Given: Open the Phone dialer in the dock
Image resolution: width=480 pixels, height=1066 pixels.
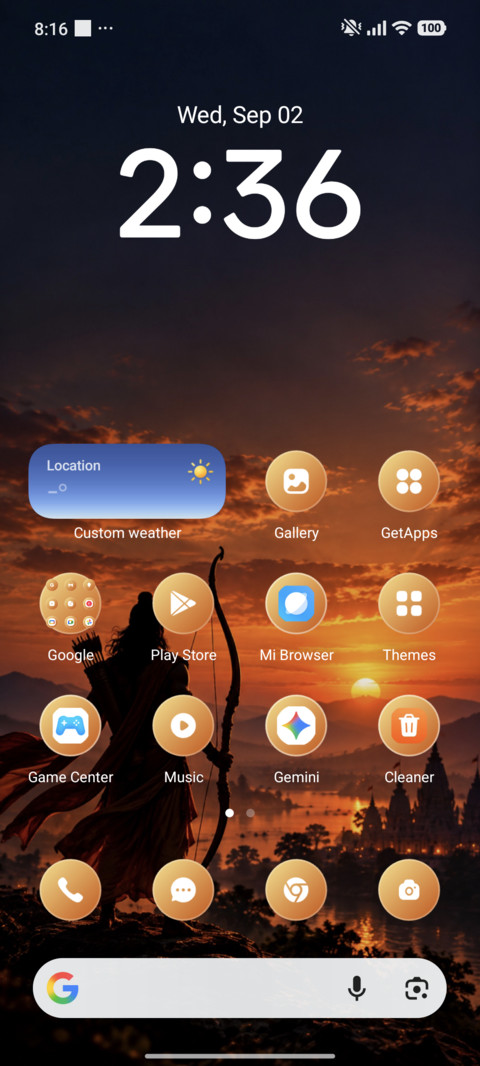Looking at the screenshot, I should coord(71,889).
